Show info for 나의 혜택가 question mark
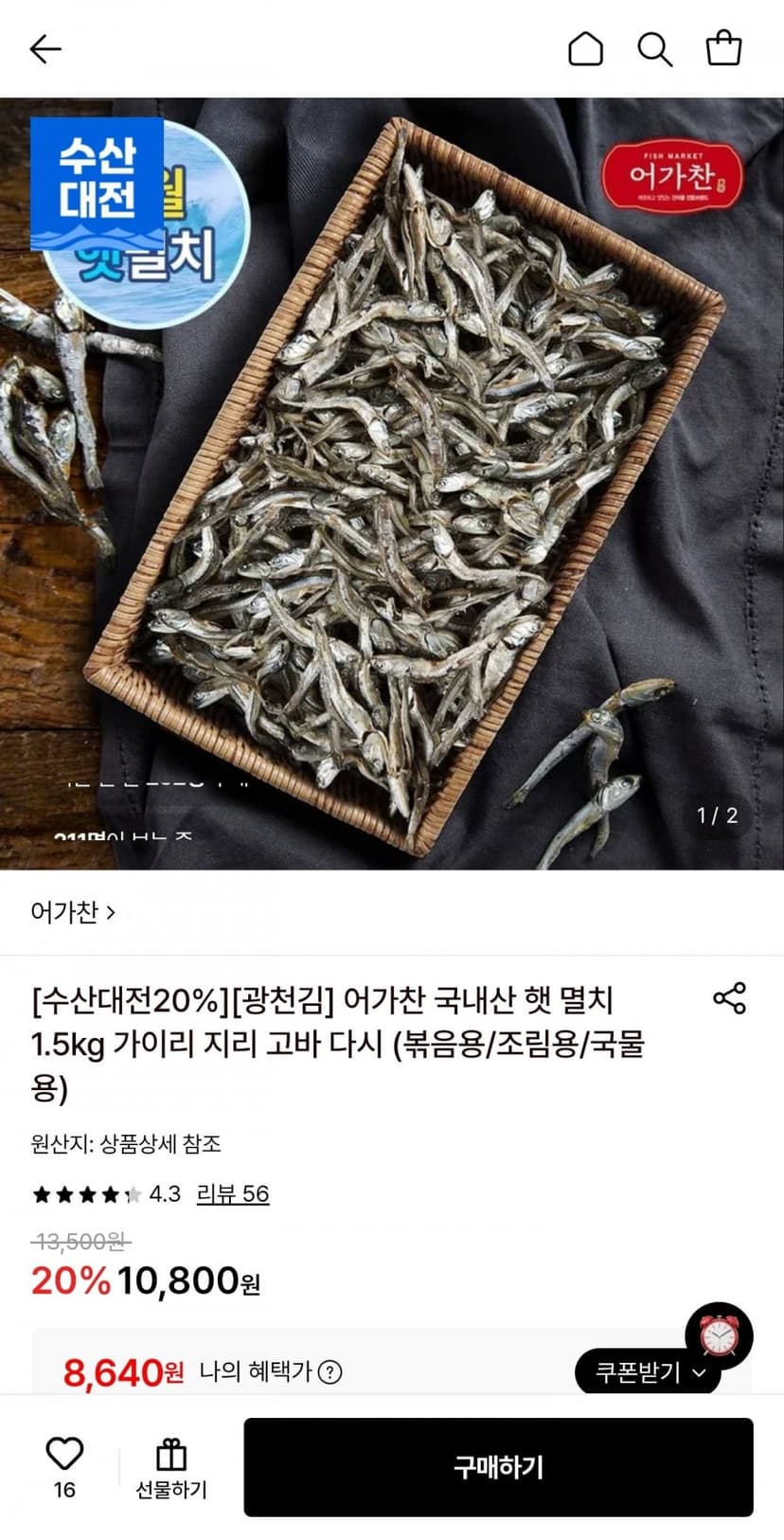Viewport: 784px width, 1540px height. point(330,1371)
